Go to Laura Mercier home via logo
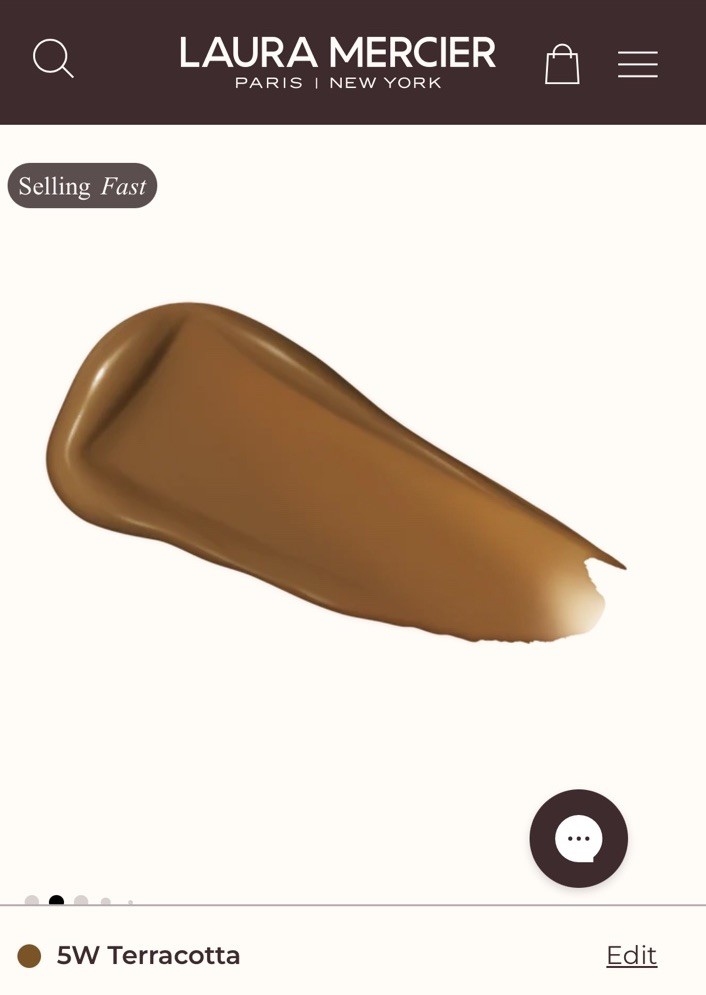This screenshot has width=706, height=995. click(337, 62)
